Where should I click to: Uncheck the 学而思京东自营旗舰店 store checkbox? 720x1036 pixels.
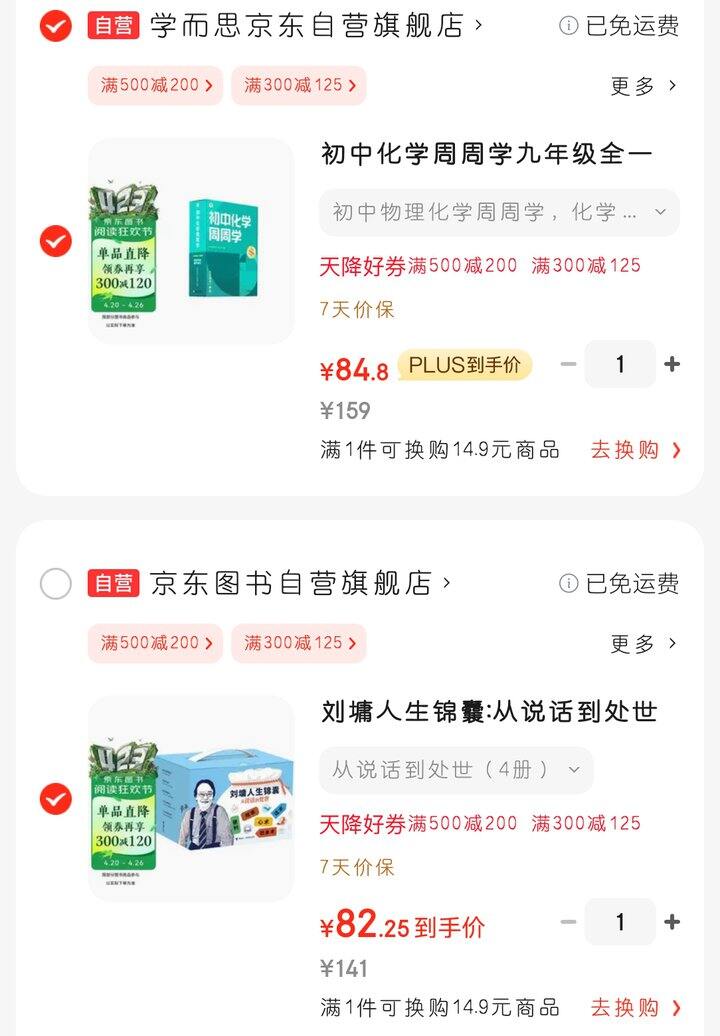point(56,26)
